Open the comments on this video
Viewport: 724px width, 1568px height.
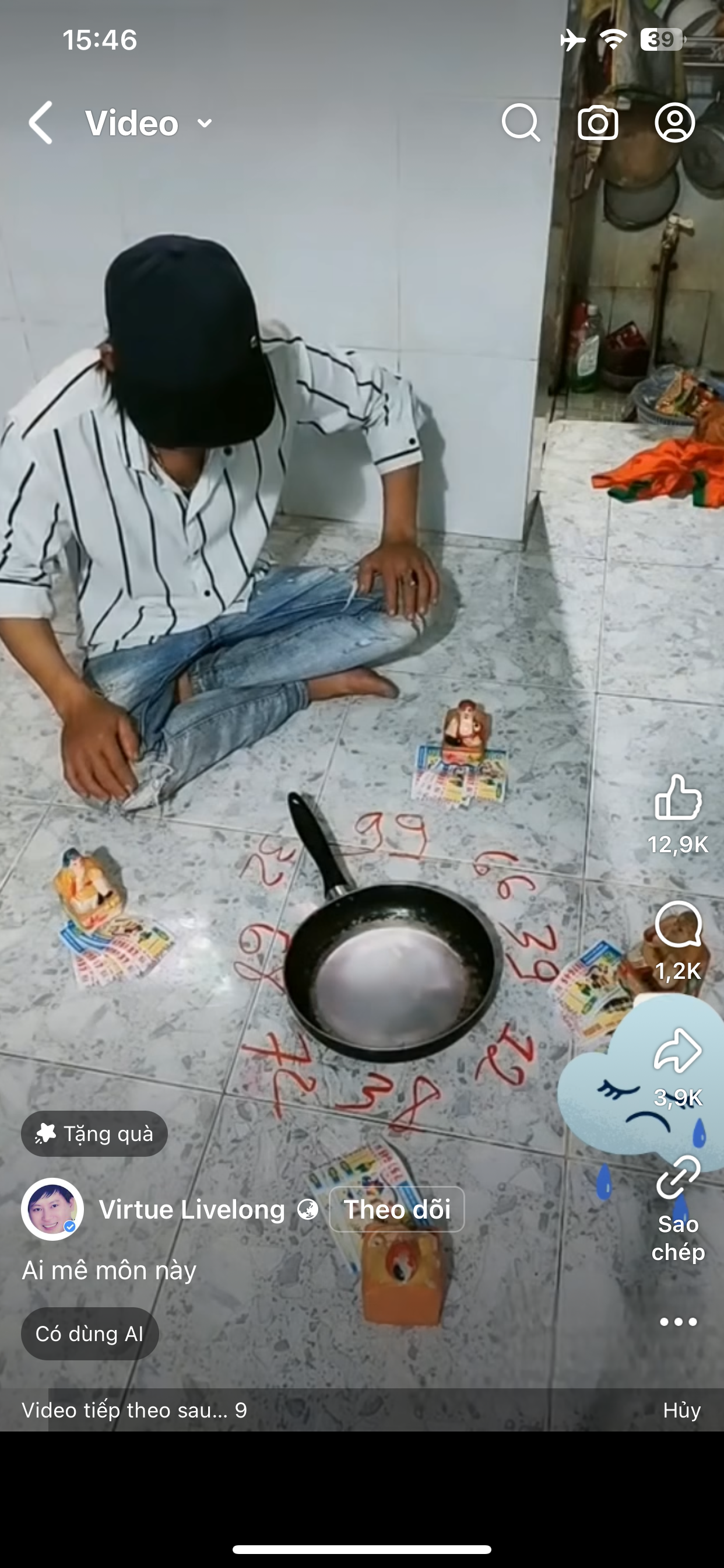point(678,925)
